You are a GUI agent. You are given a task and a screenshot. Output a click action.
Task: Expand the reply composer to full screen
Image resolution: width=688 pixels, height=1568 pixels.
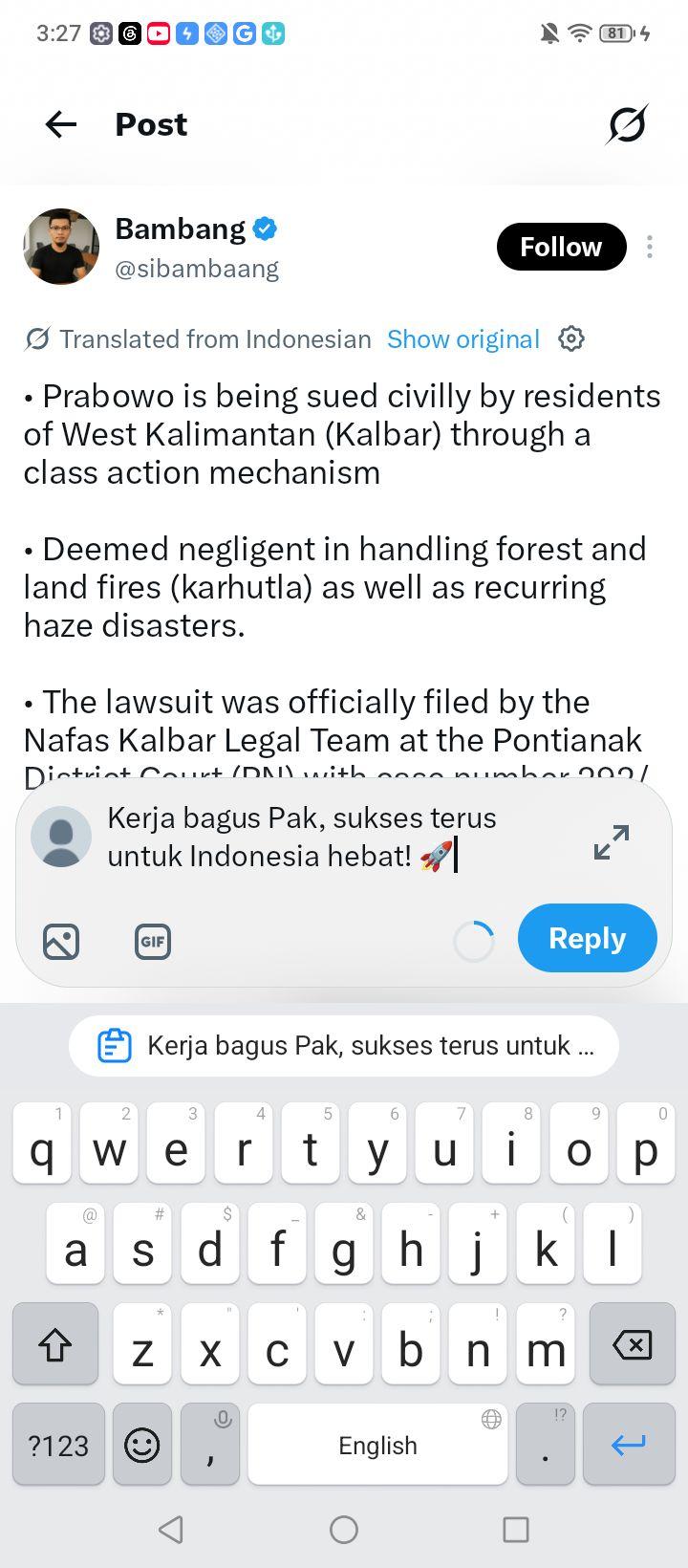point(612,841)
